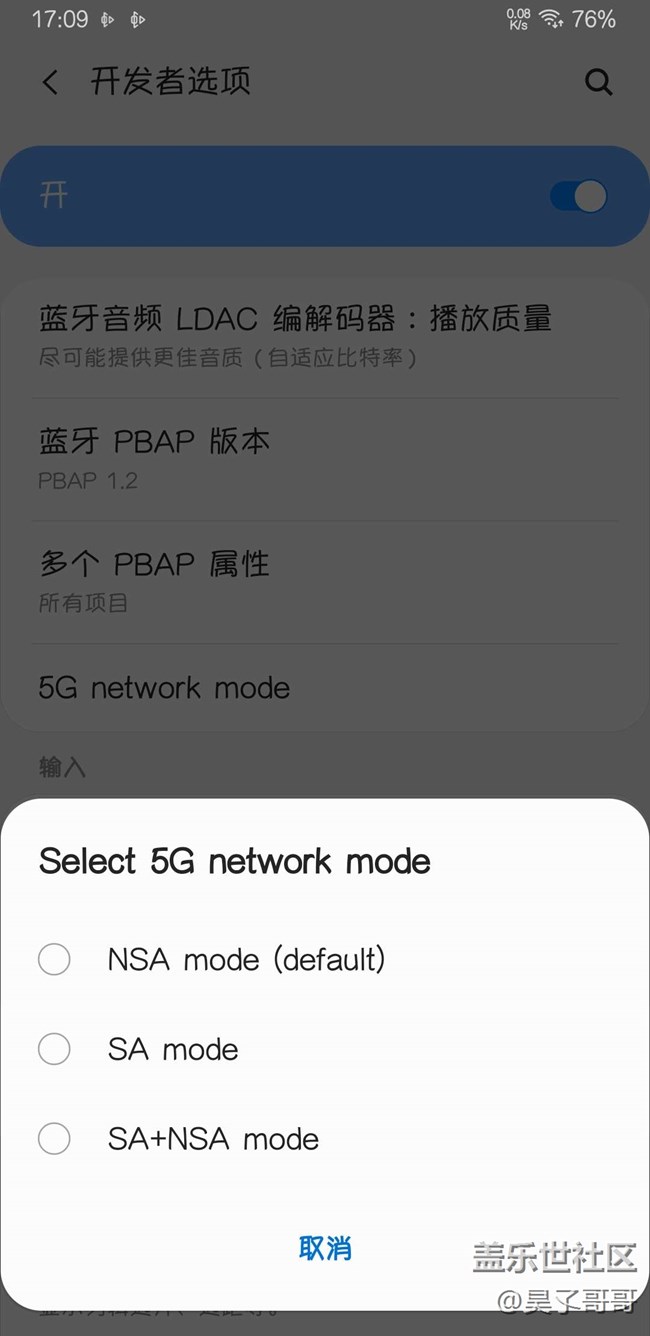Choose the SA mode radio button

[x=54, y=1049]
